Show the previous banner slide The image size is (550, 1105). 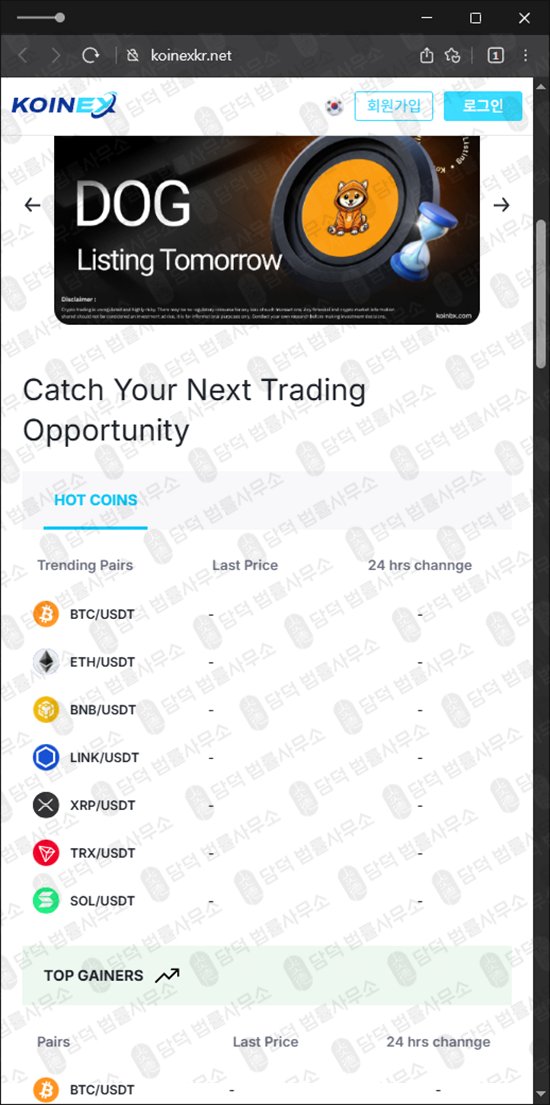32,205
